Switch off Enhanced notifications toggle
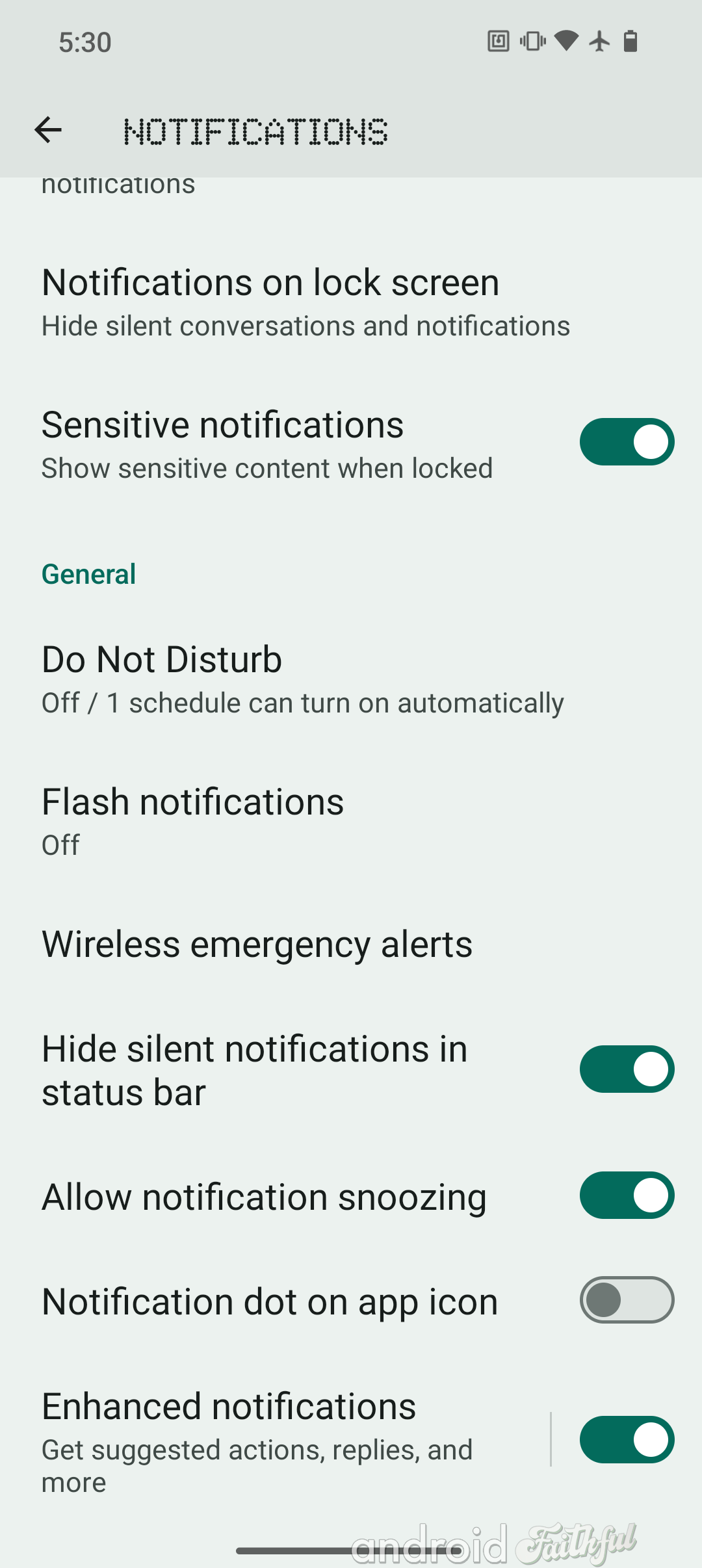This screenshot has height=1568, width=702. pyautogui.click(x=627, y=1440)
